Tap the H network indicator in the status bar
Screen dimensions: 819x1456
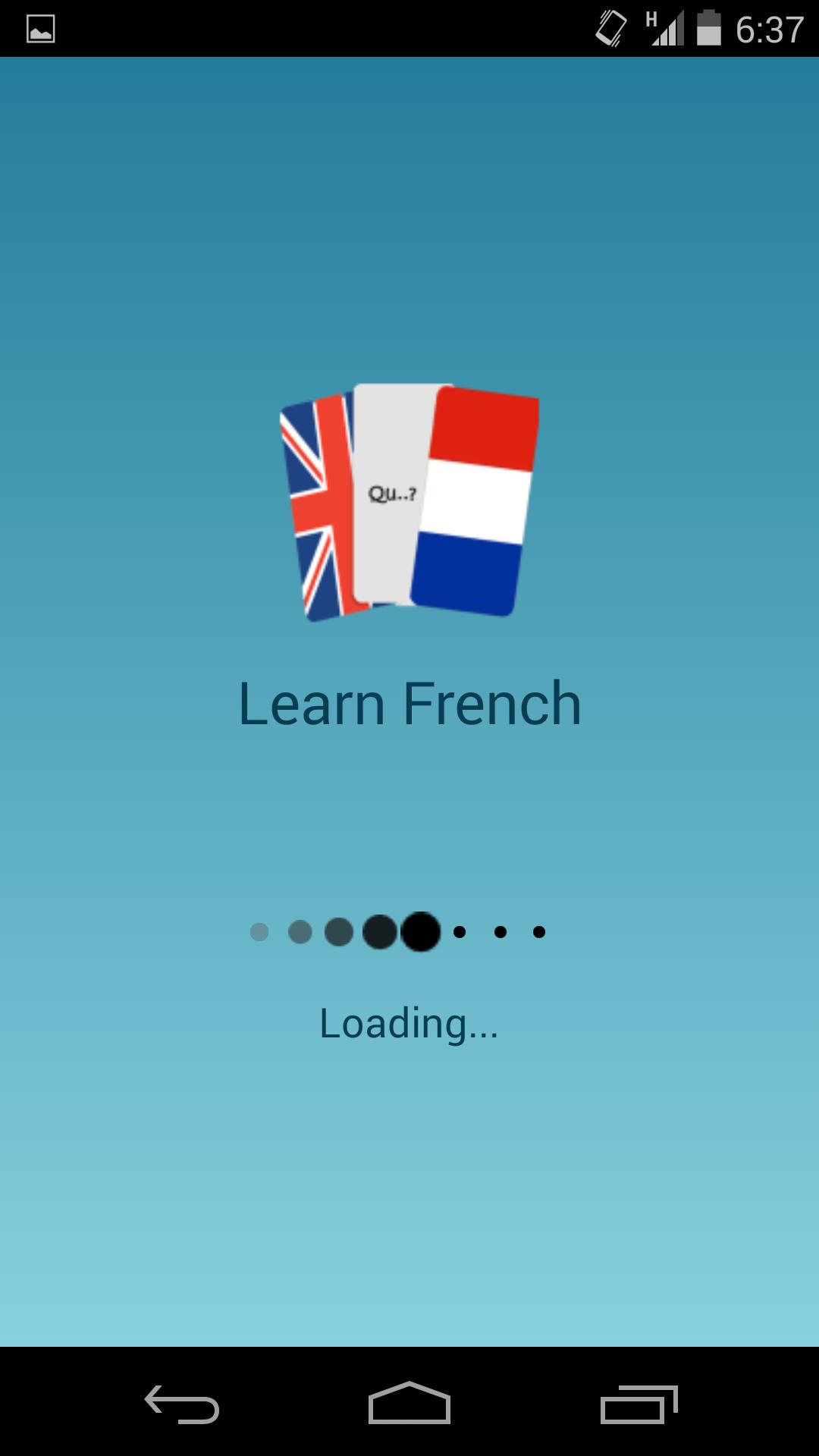click(653, 18)
